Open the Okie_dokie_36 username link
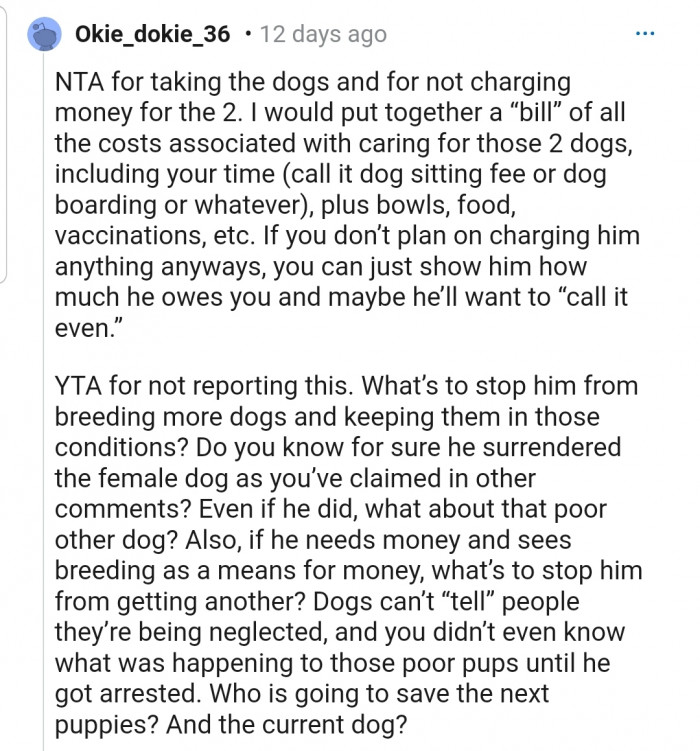Image resolution: width=700 pixels, height=751 pixels. point(152,35)
